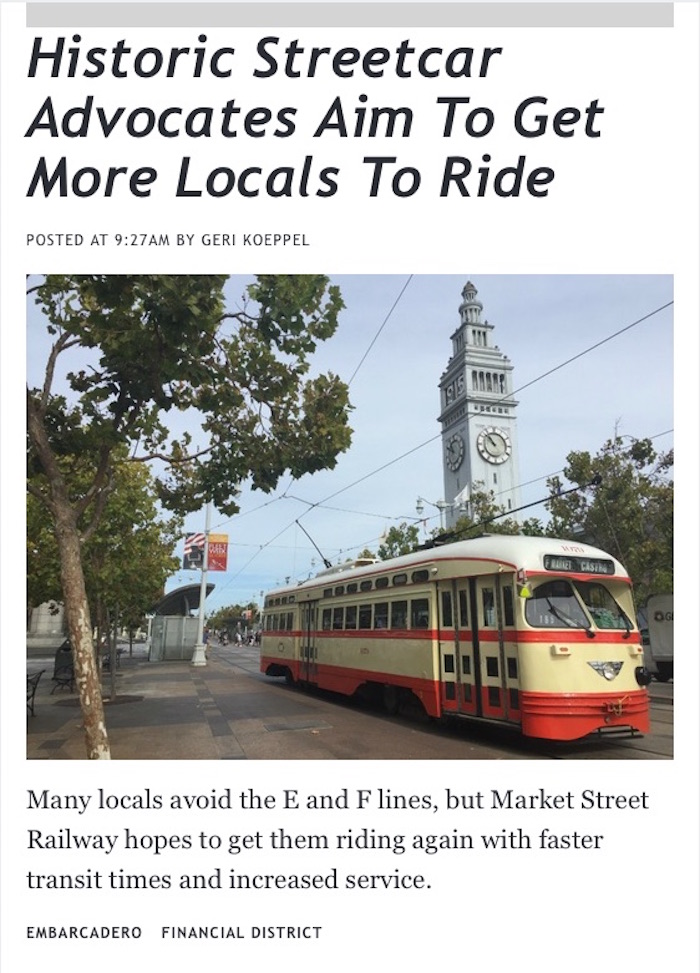Open the streetcar photo article tile
The height and width of the screenshot is (973, 700).
[349, 516]
